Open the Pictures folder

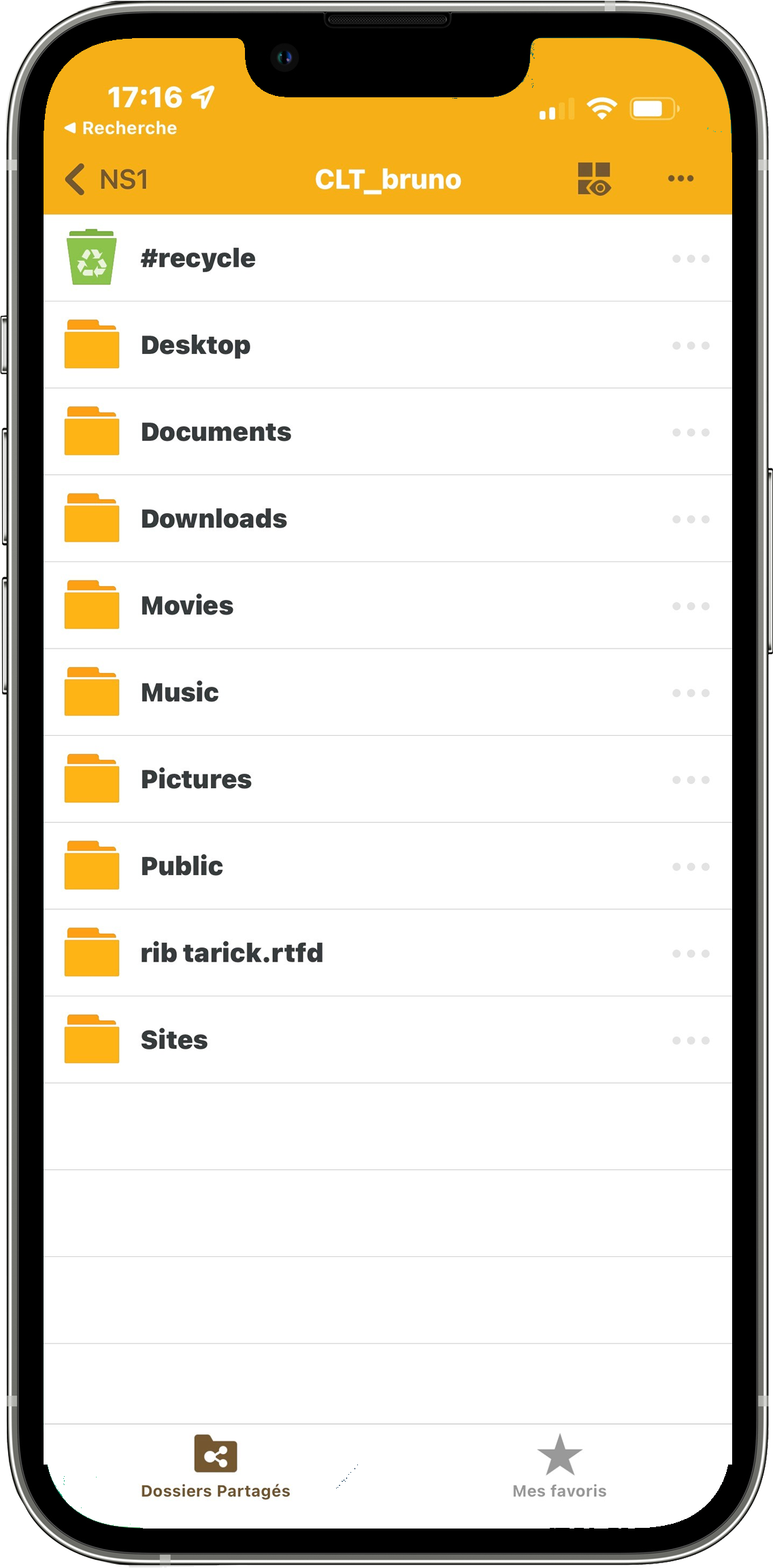point(196,779)
